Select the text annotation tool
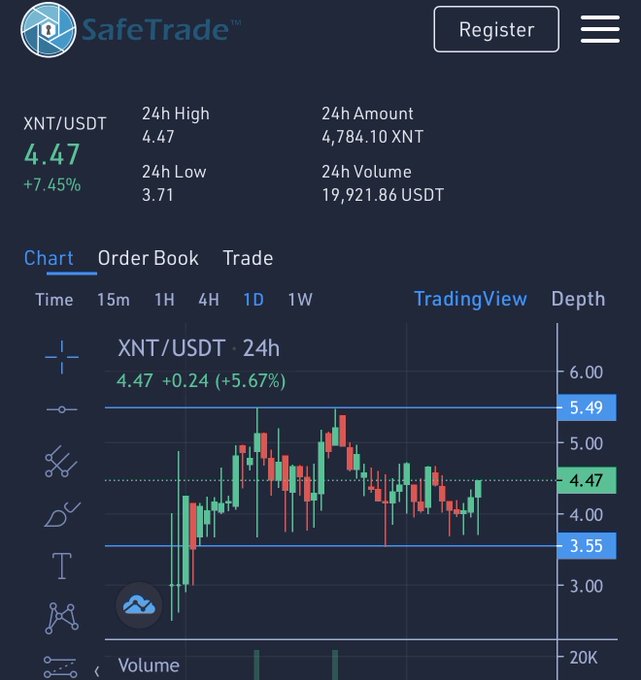The width and height of the screenshot is (641, 680). point(62,566)
